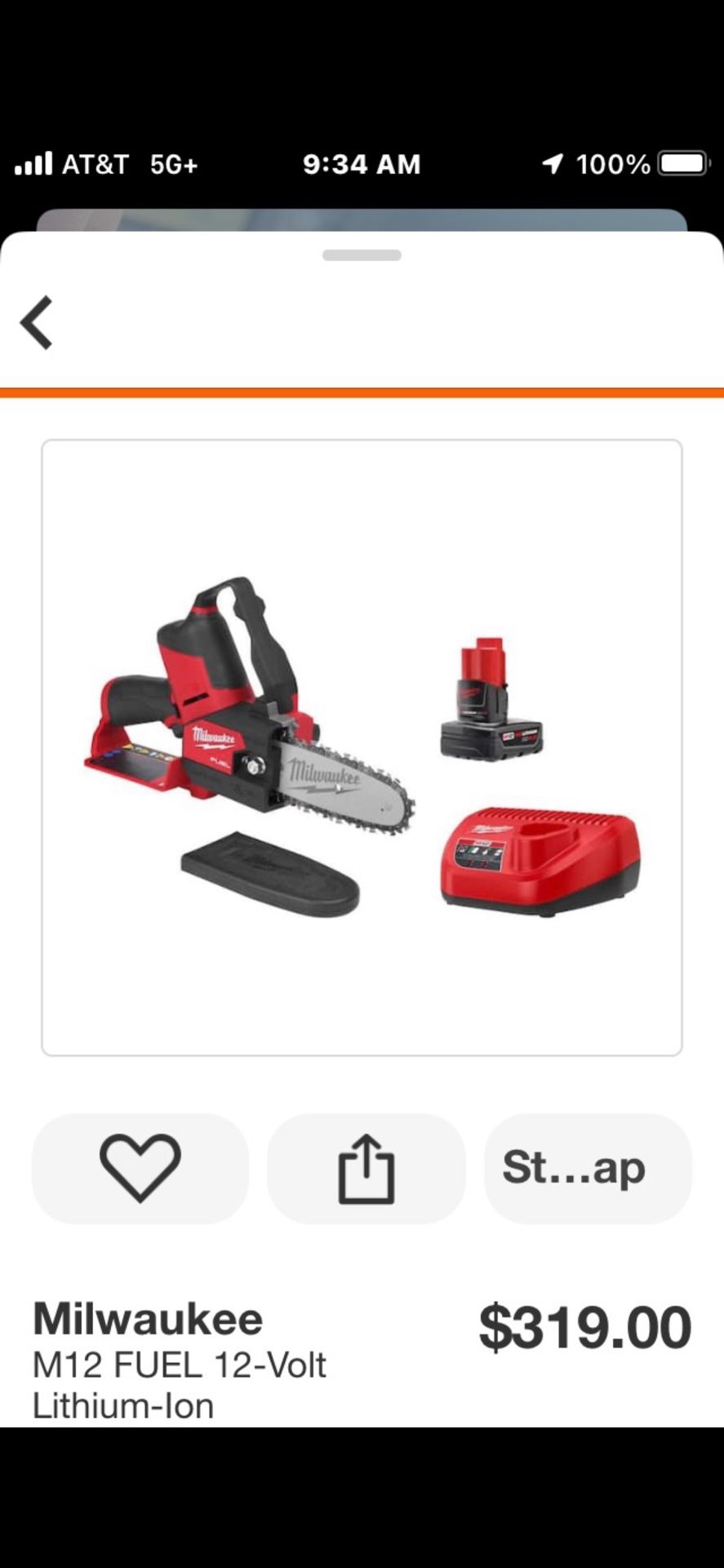Viewport: 724px width, 1568px height.
Task: Tap the St...ap button
Action: (x=587, y=1168)
